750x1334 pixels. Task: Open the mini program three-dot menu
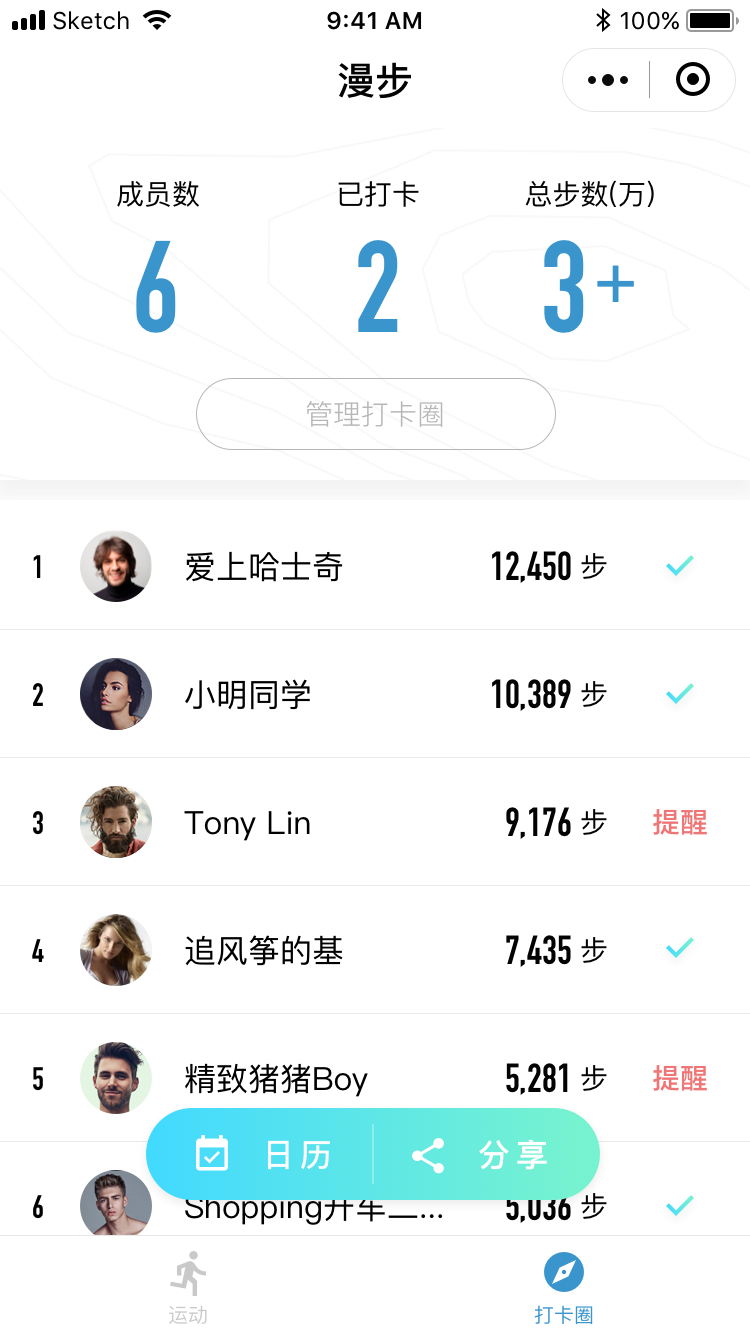point(608,80)
